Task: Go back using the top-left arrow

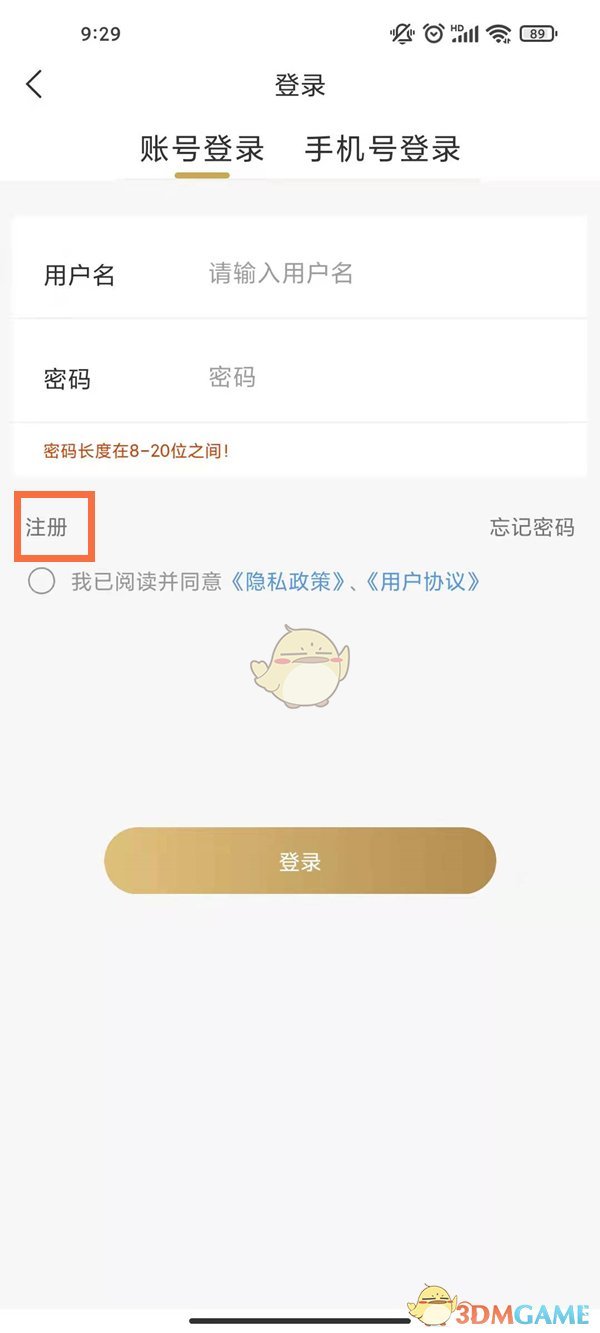Action: 35,85
